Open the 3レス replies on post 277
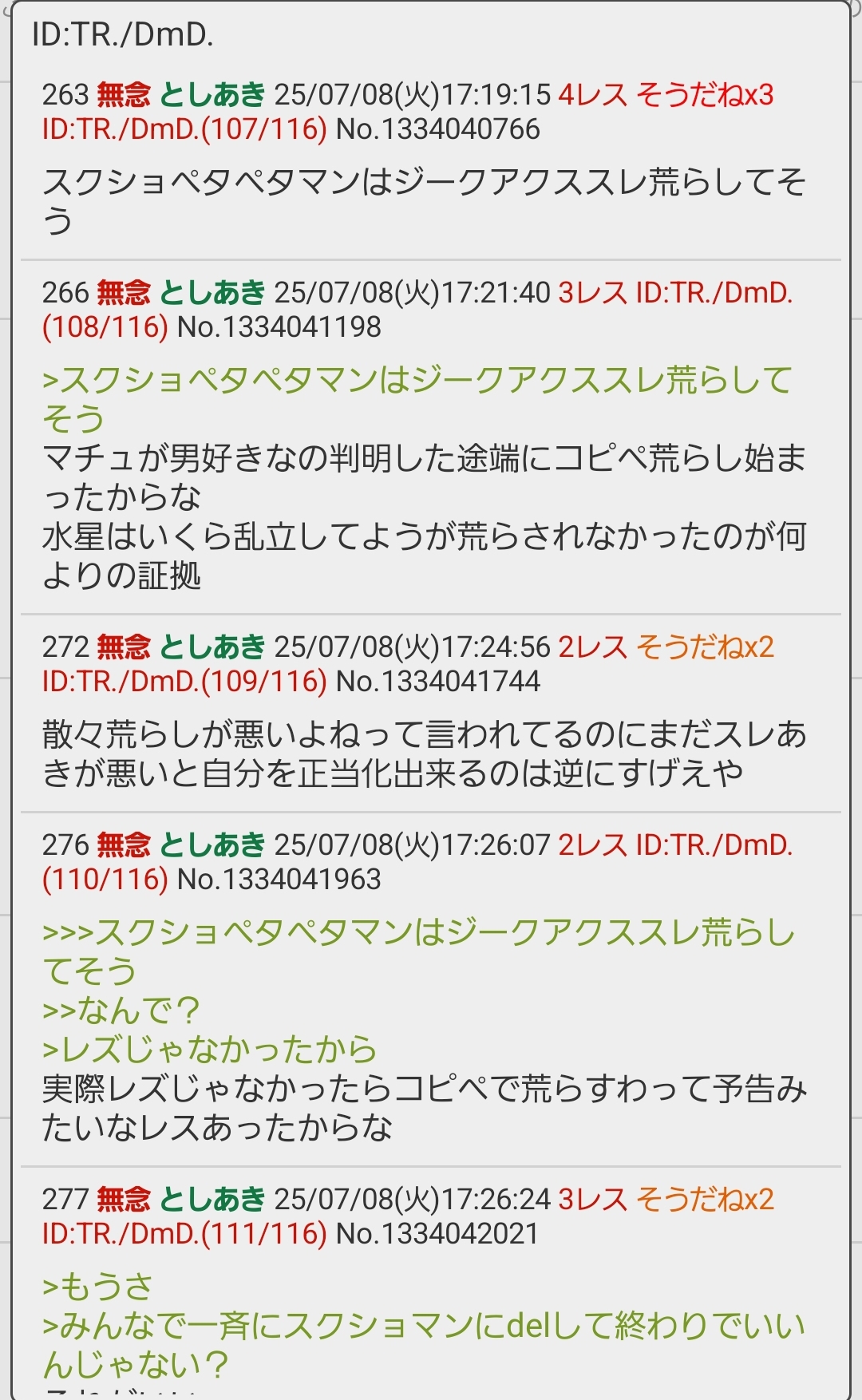Viewport: 862px width, 1400px height. (592, 1200)
